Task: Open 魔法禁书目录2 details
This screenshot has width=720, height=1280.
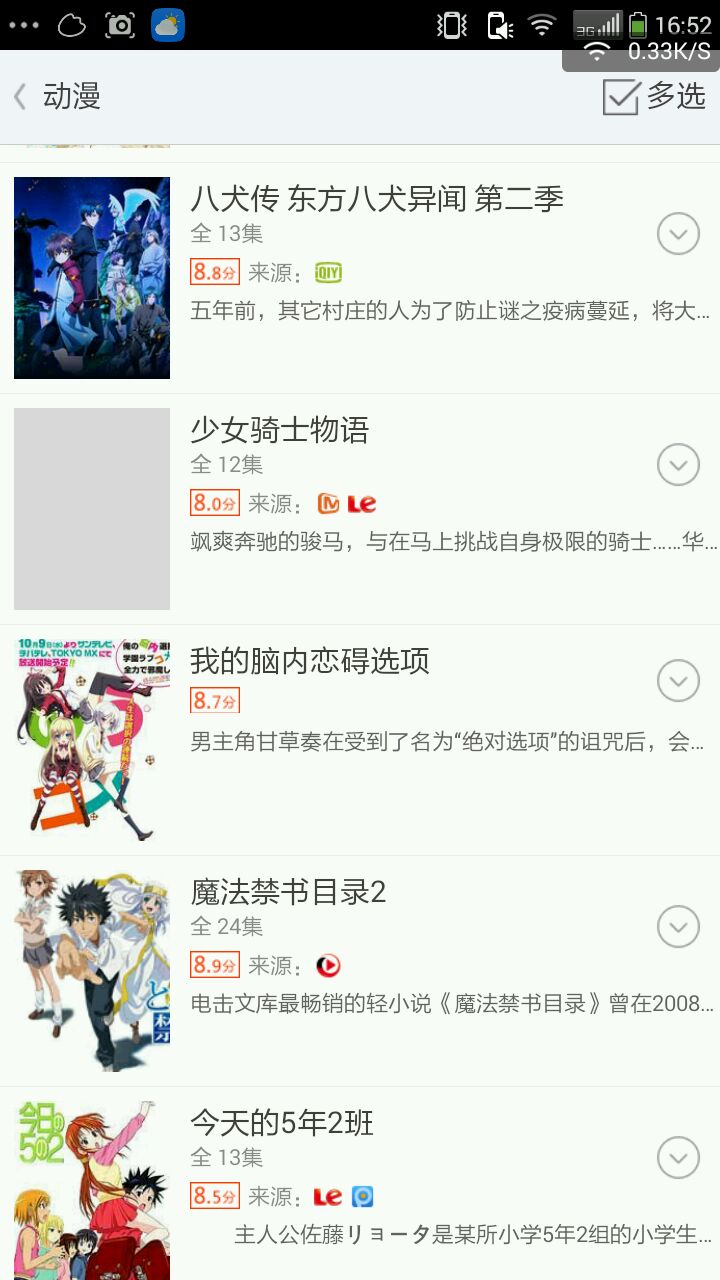Action: point(288,892)
